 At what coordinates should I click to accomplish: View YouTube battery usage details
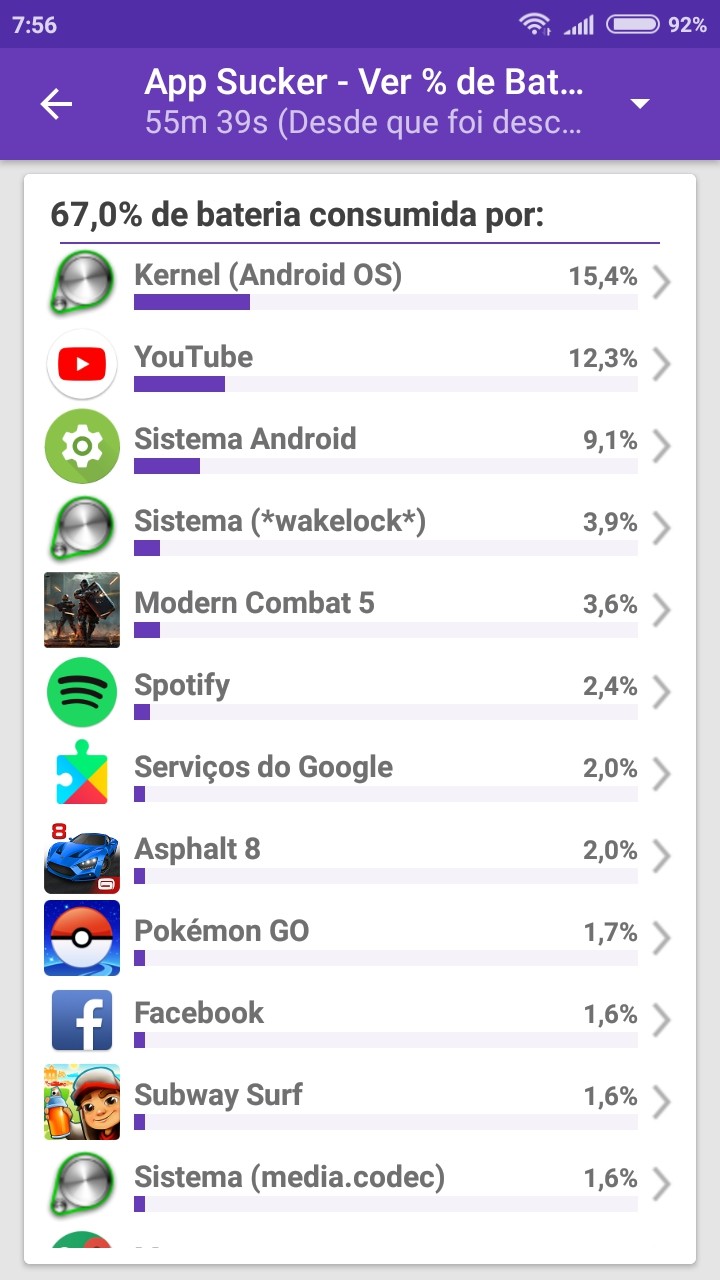point(360,366)
